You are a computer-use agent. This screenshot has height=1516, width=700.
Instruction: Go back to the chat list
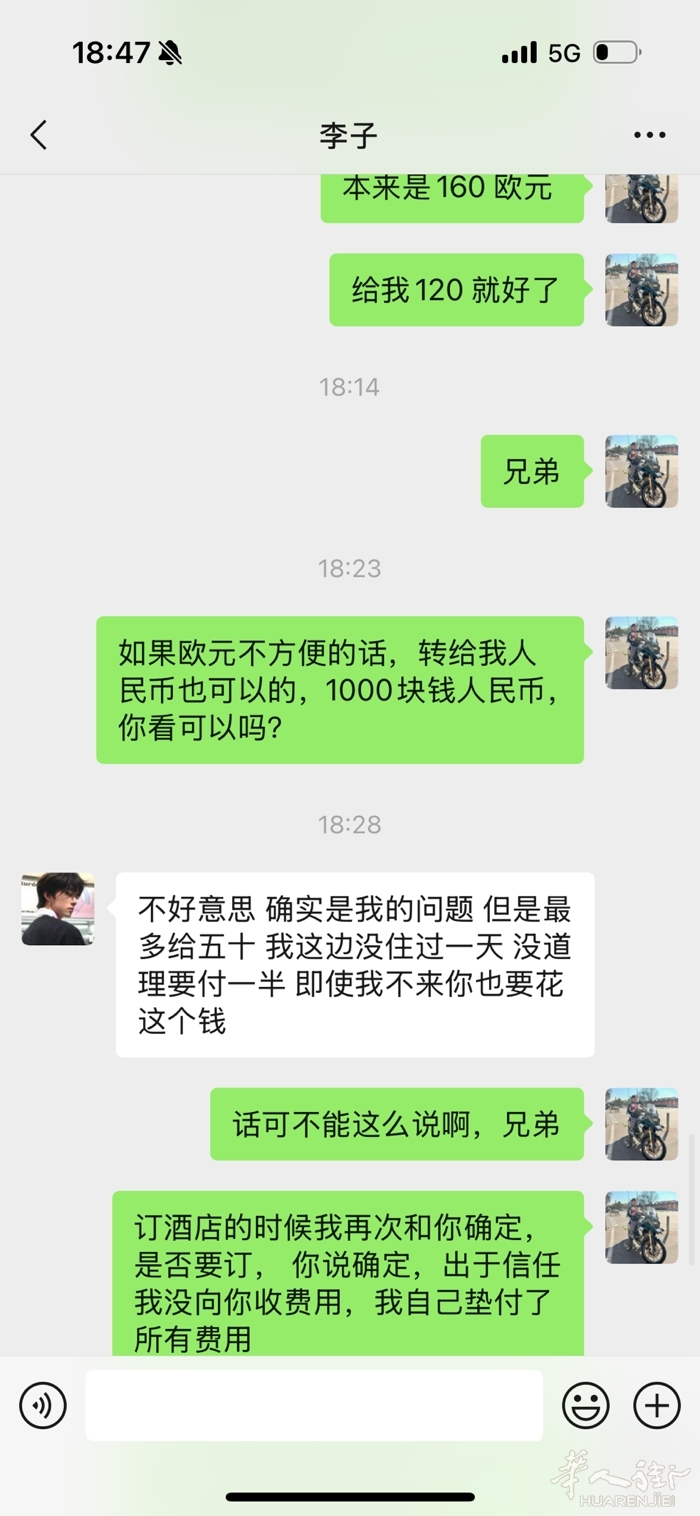[39, 135]
